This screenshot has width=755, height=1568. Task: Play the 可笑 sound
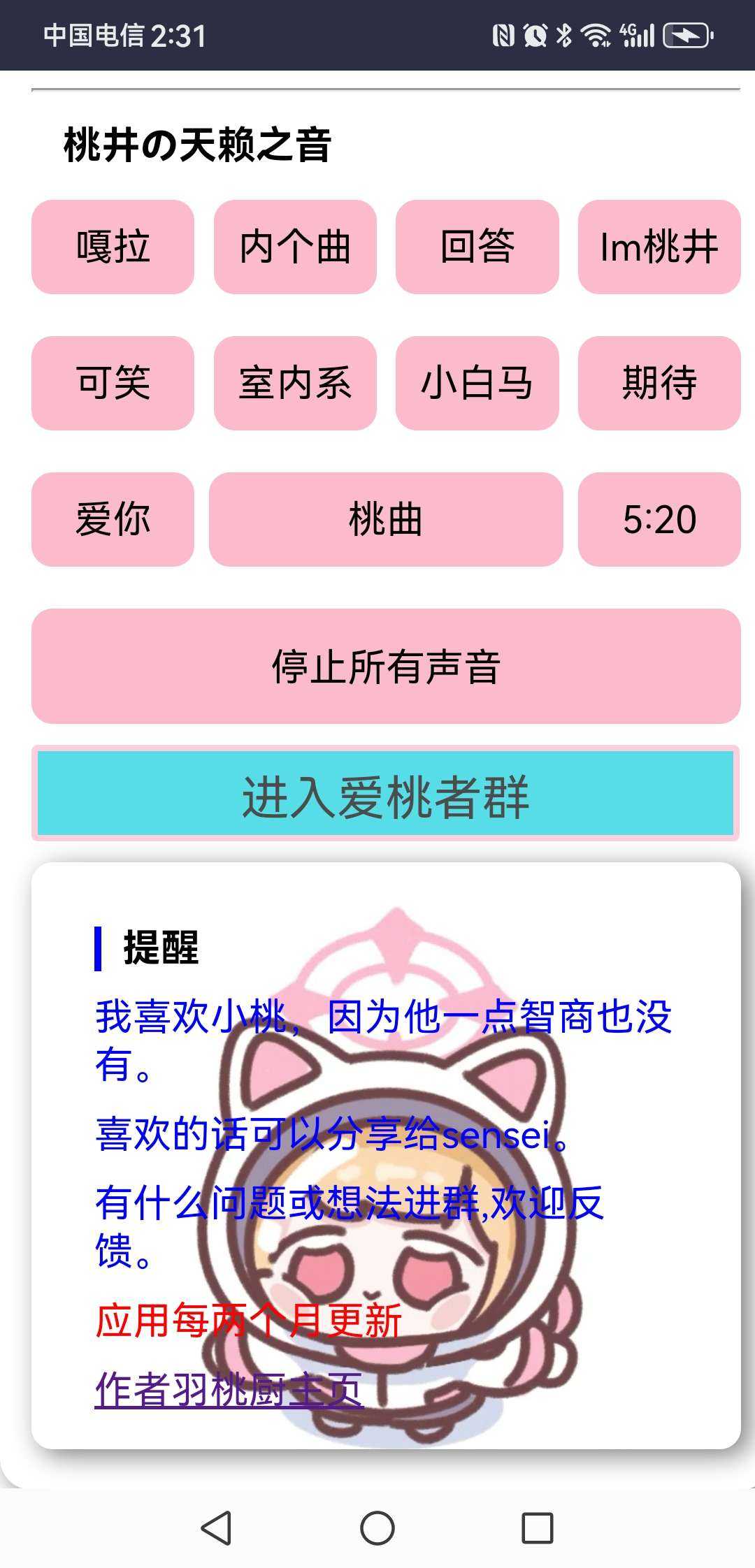pyautogui.click(x=113, y=383)
